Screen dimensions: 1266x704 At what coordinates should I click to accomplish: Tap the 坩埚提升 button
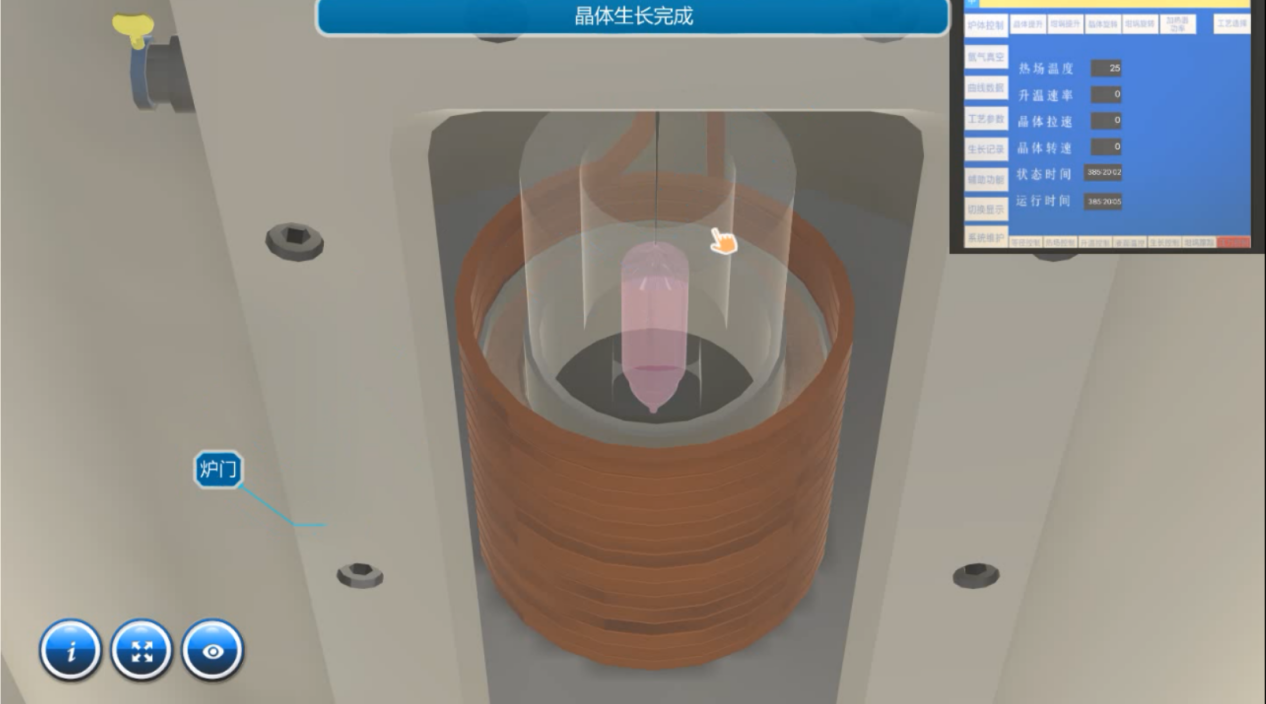pos(1065,23)
